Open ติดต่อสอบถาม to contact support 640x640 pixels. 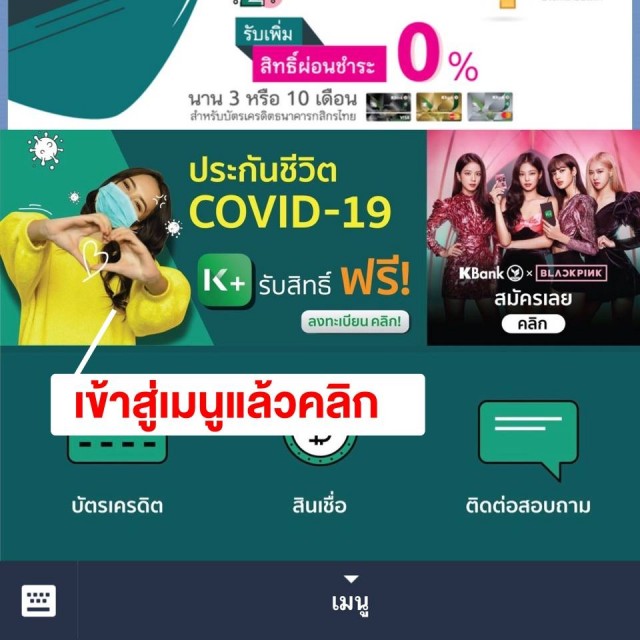click(x=528, y=460)
